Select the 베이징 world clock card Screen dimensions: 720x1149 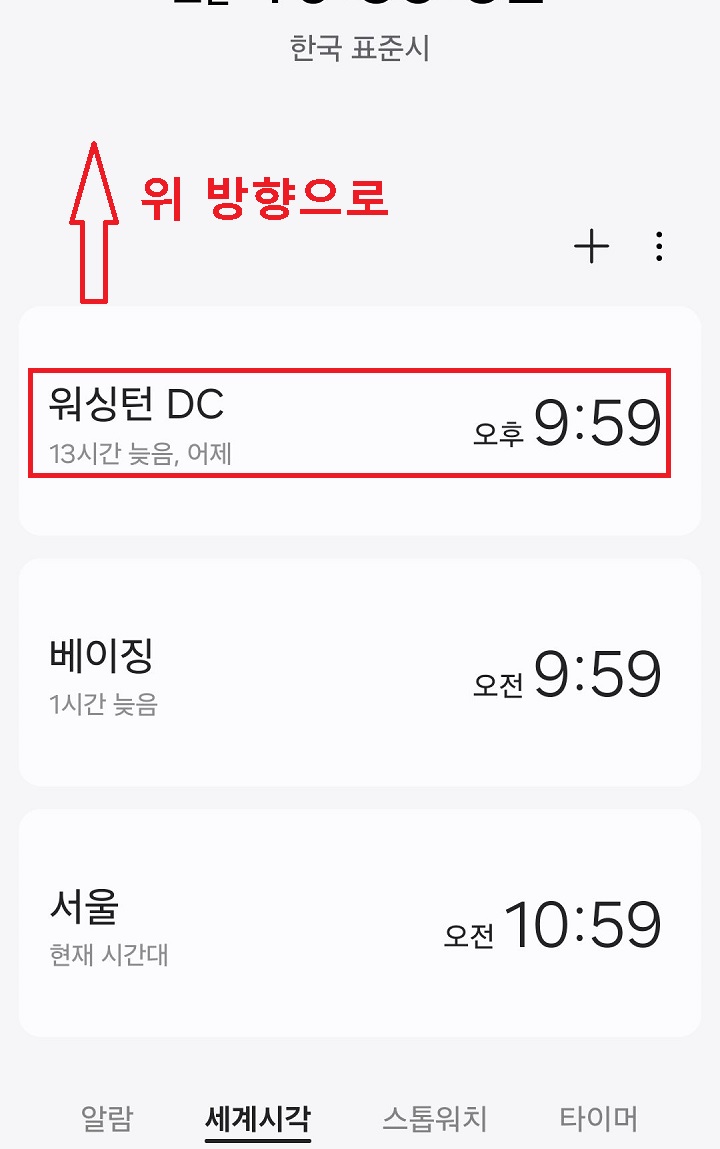360,672
